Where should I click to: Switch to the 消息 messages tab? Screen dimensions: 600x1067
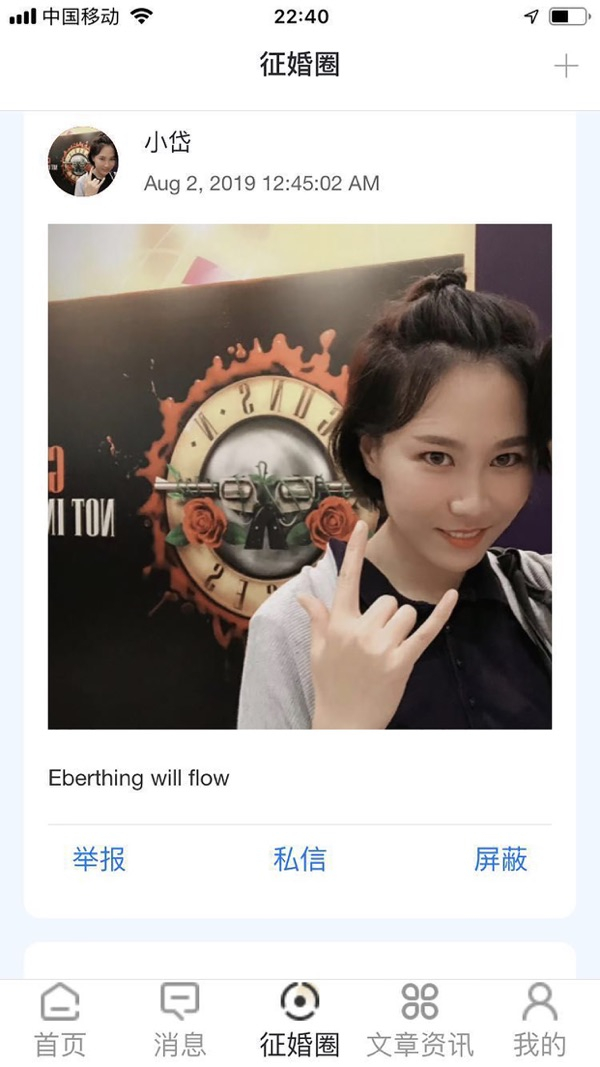point(180,1021)
